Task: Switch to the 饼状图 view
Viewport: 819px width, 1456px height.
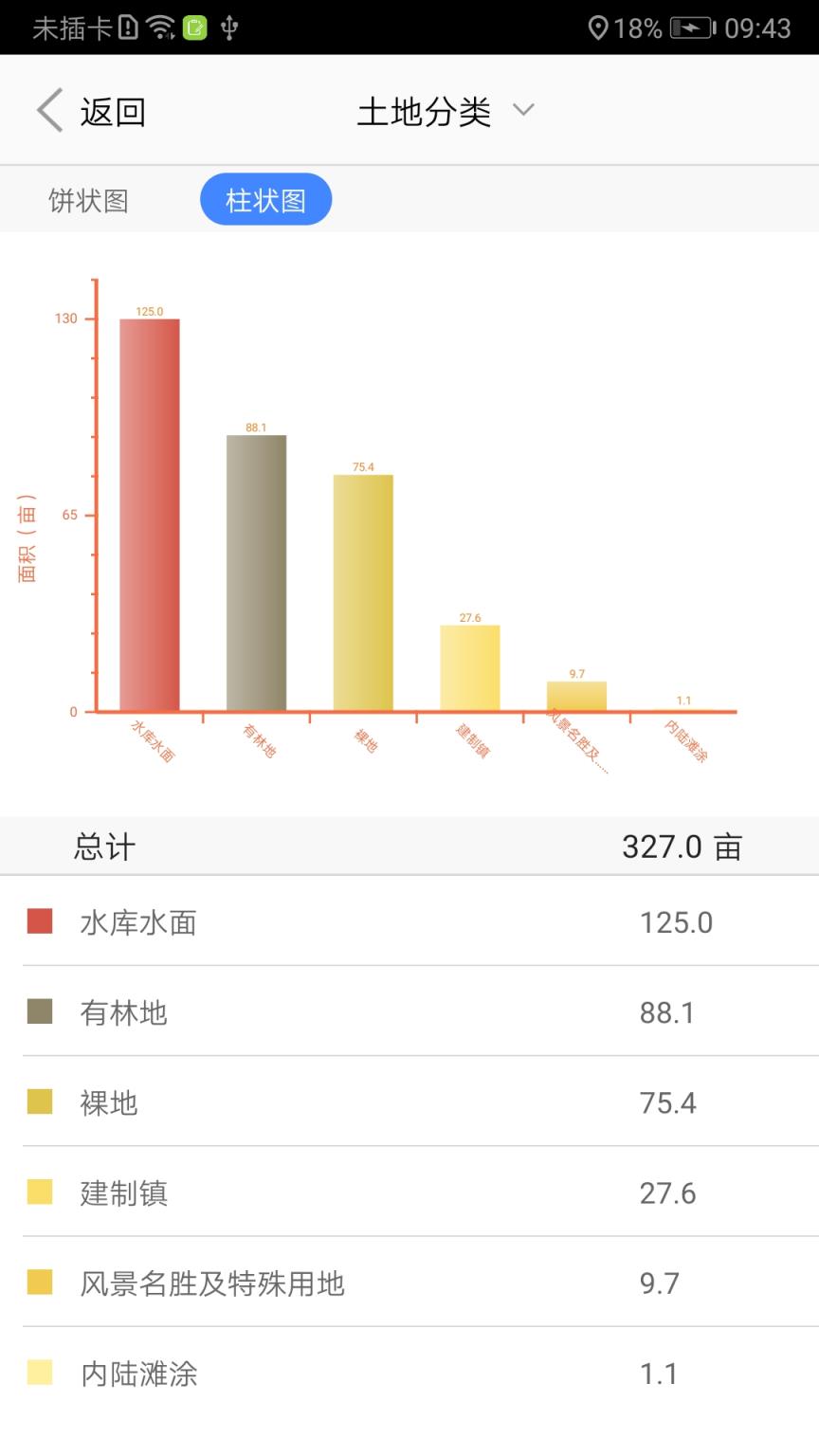Action: pos(86,199)
